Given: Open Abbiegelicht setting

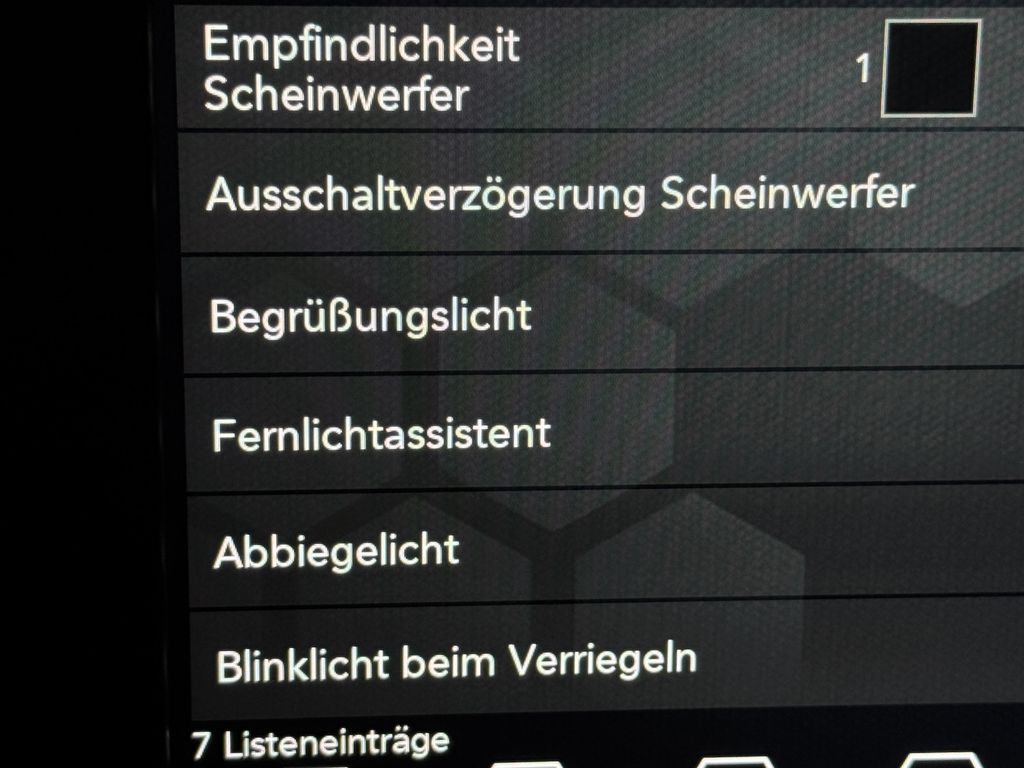Looking at the screenshot, I should coord(336,551).
